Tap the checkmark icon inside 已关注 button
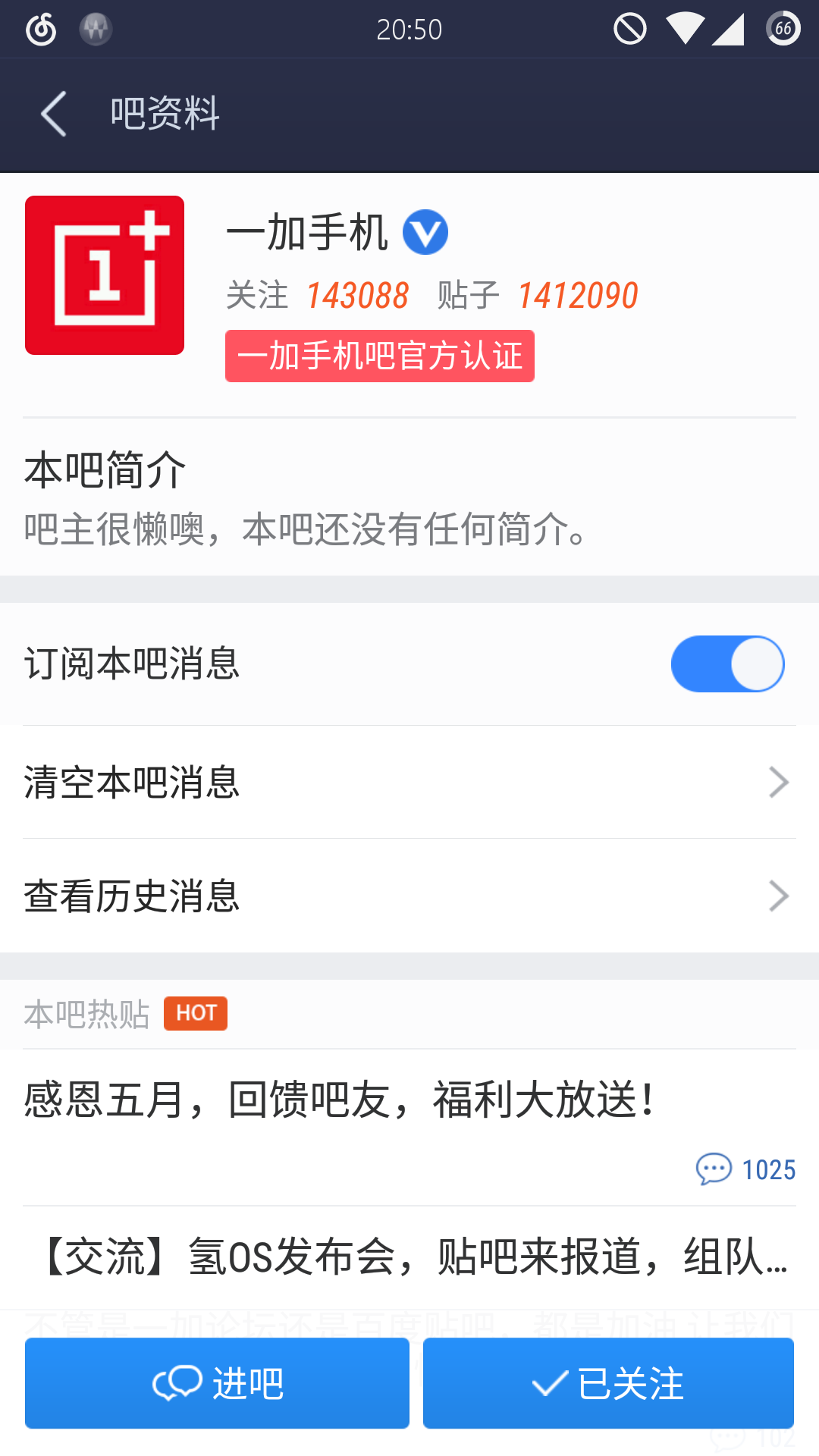 (550, 1382)
